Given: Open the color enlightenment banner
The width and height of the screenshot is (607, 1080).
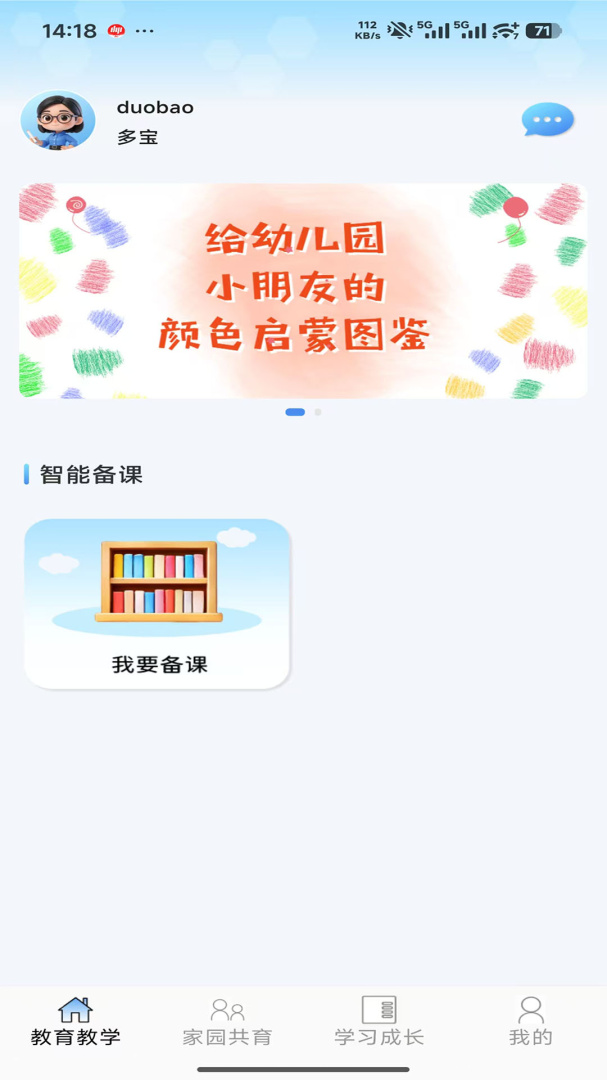Looking at the screenshot, I should tap(303, 290).
